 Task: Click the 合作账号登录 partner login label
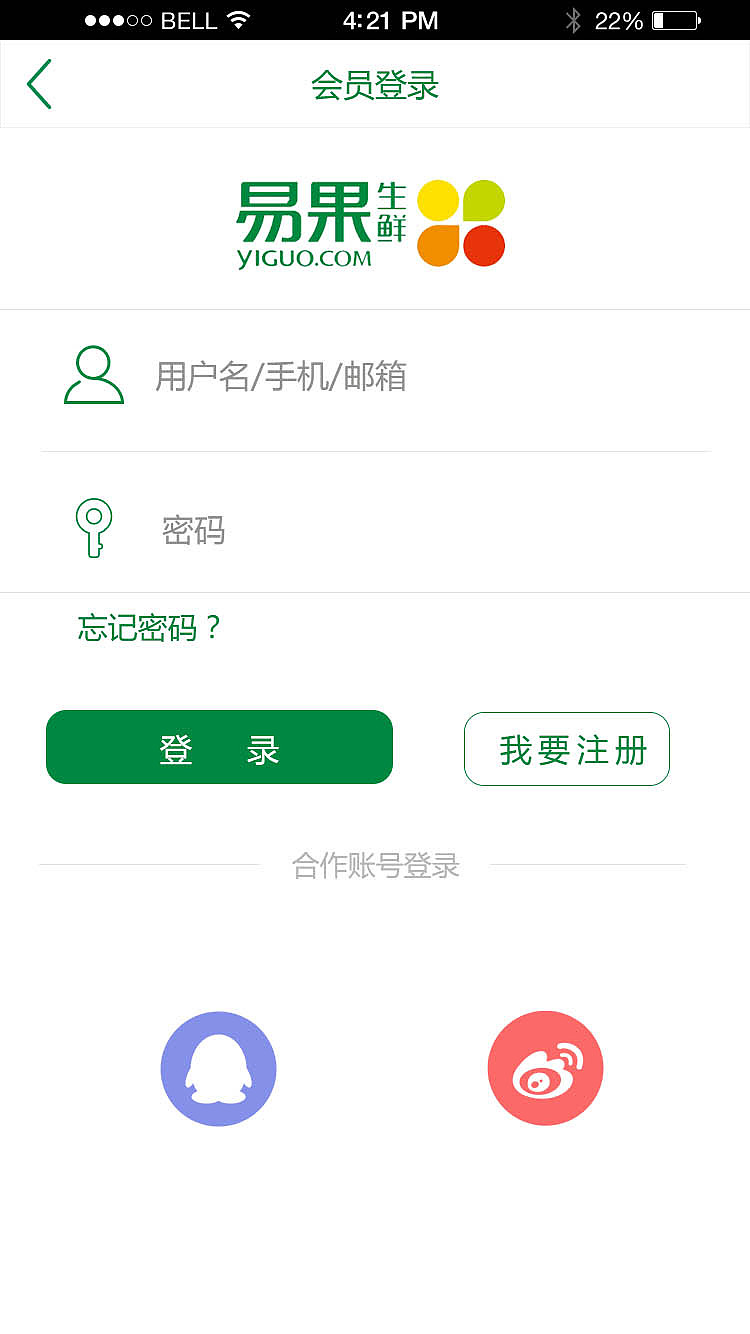[375, 866]
